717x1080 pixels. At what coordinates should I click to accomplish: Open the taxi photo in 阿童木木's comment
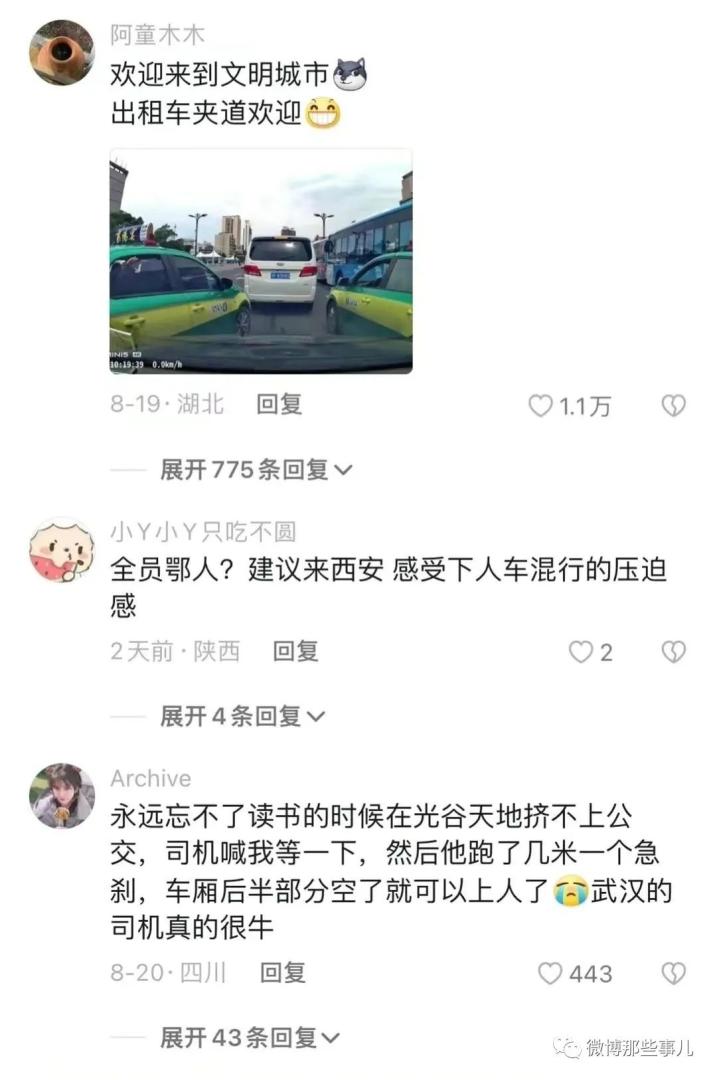[x=260, y=262]
